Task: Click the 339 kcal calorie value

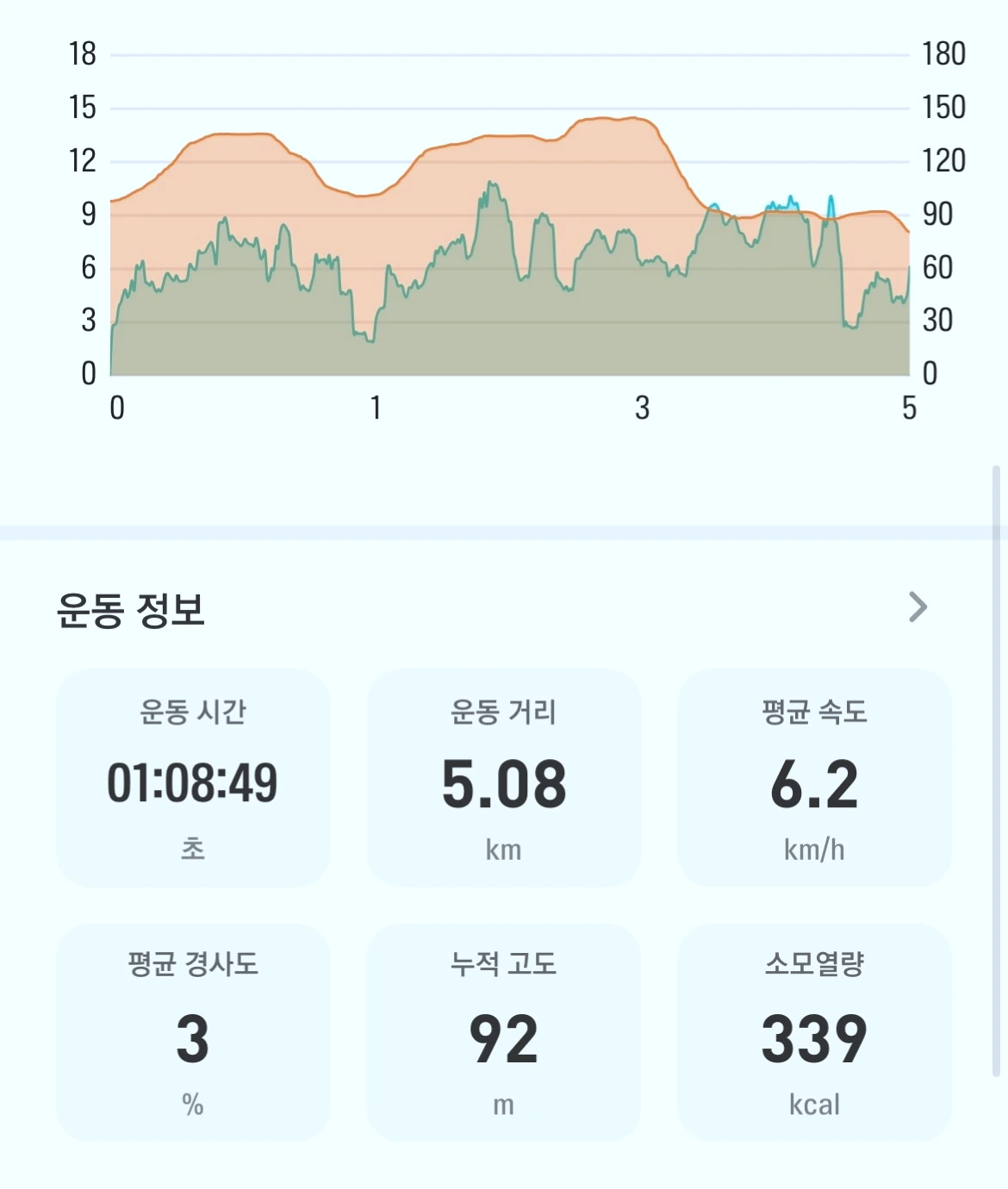Action: [x=815, y=1040]
